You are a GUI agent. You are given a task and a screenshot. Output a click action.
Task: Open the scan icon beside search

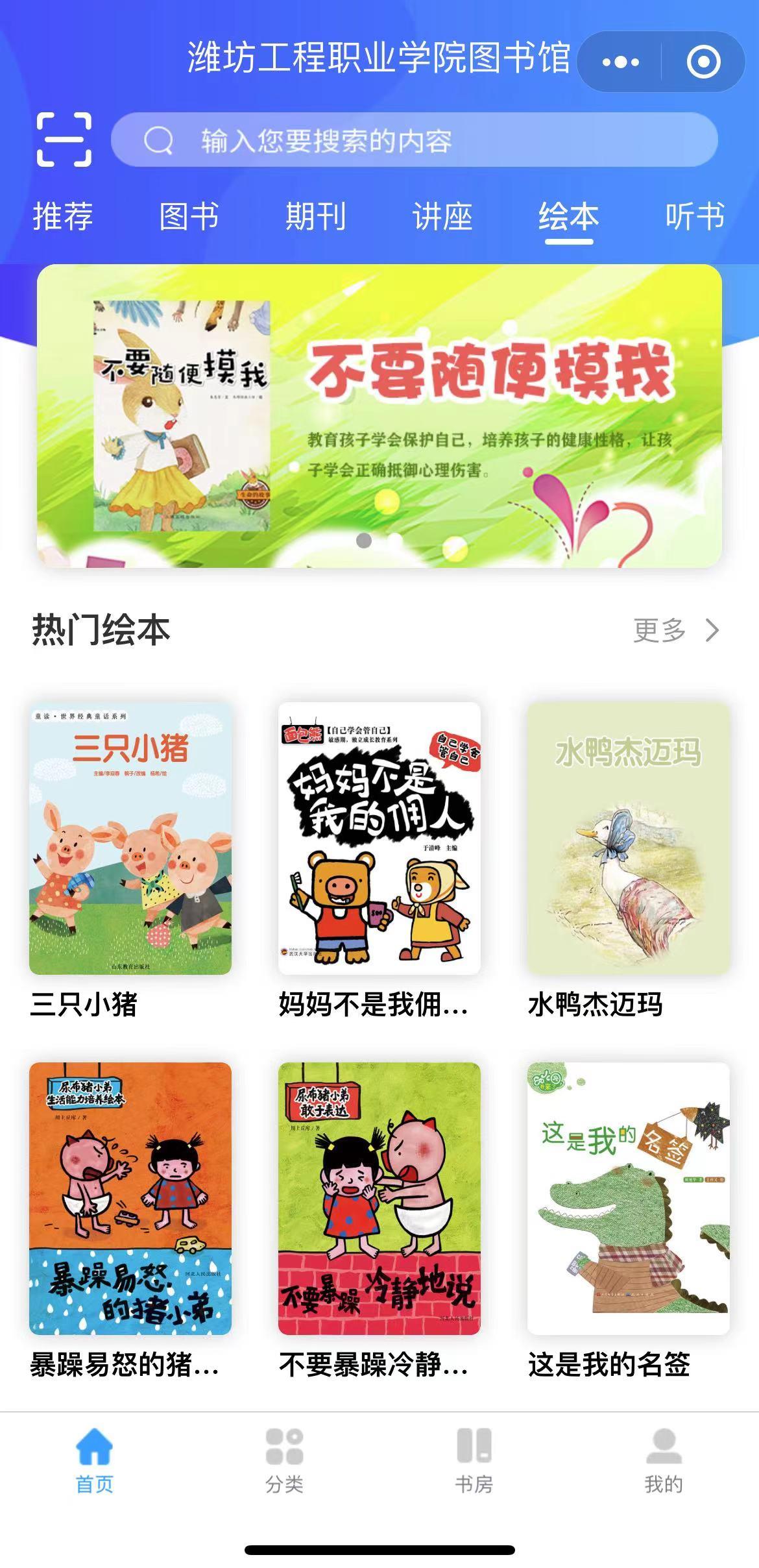click(x=64, y=140)
